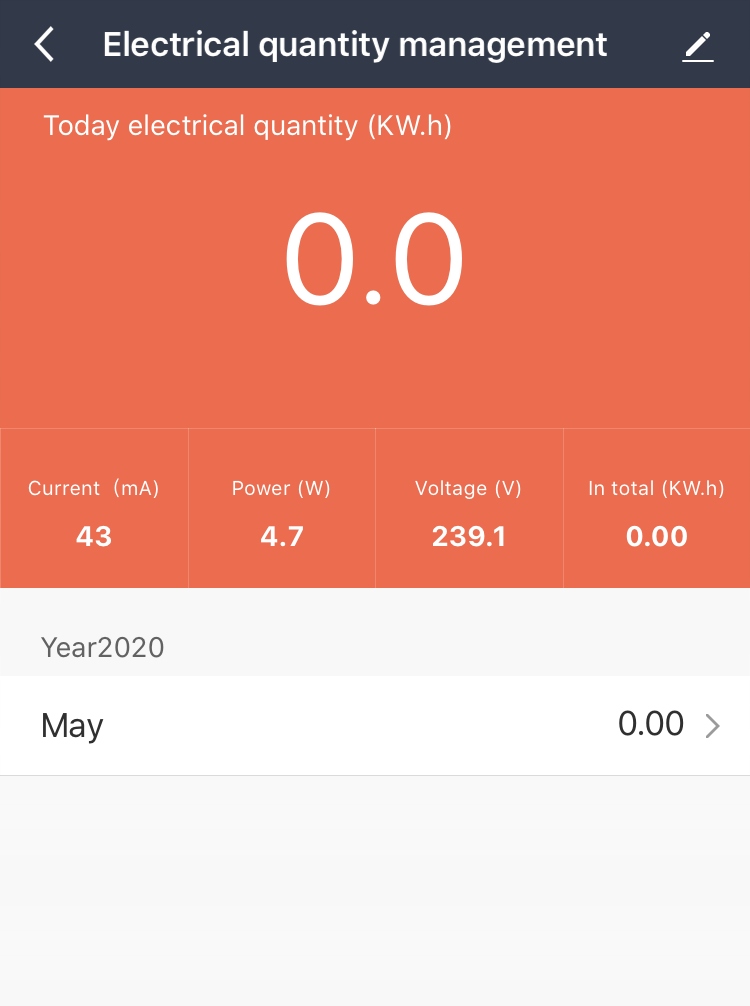750x1006 pixels.
Task: Go back from Electrical quantity management
Action: 44,45
